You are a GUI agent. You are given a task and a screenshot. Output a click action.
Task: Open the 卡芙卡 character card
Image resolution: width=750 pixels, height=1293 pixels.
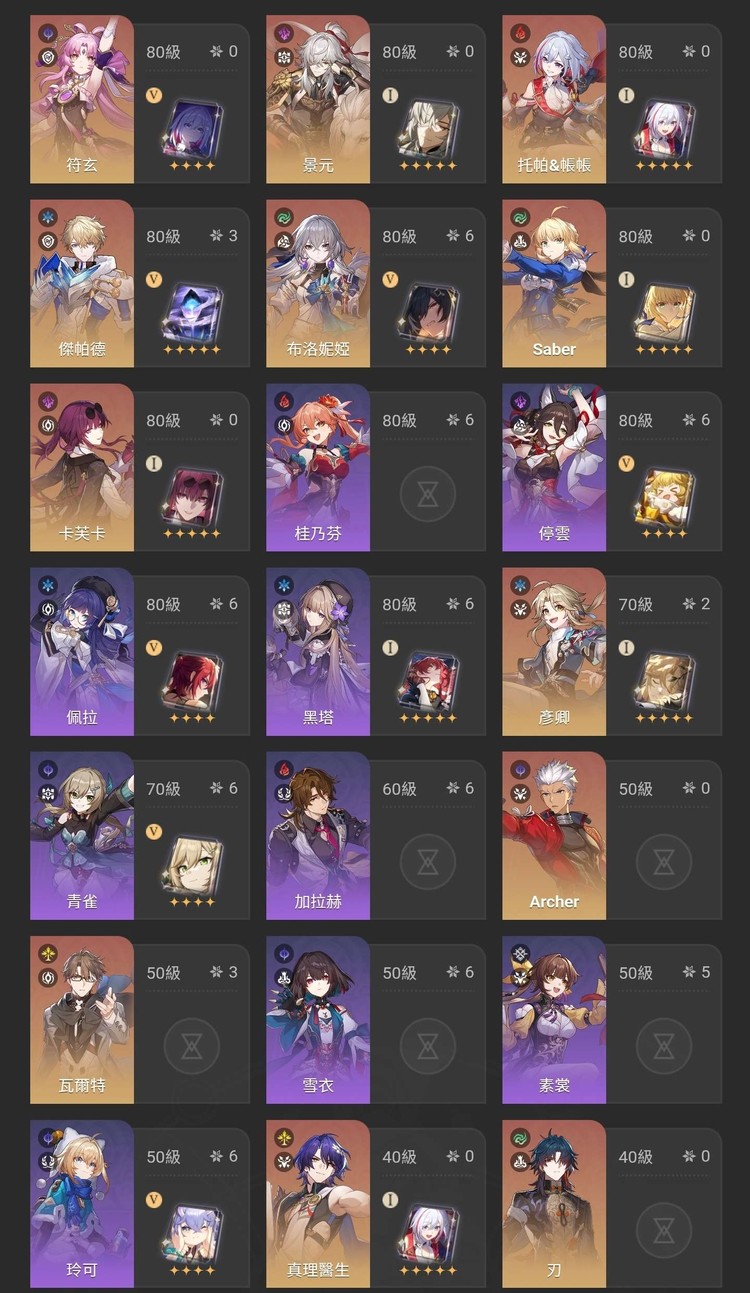coord(140,467)
